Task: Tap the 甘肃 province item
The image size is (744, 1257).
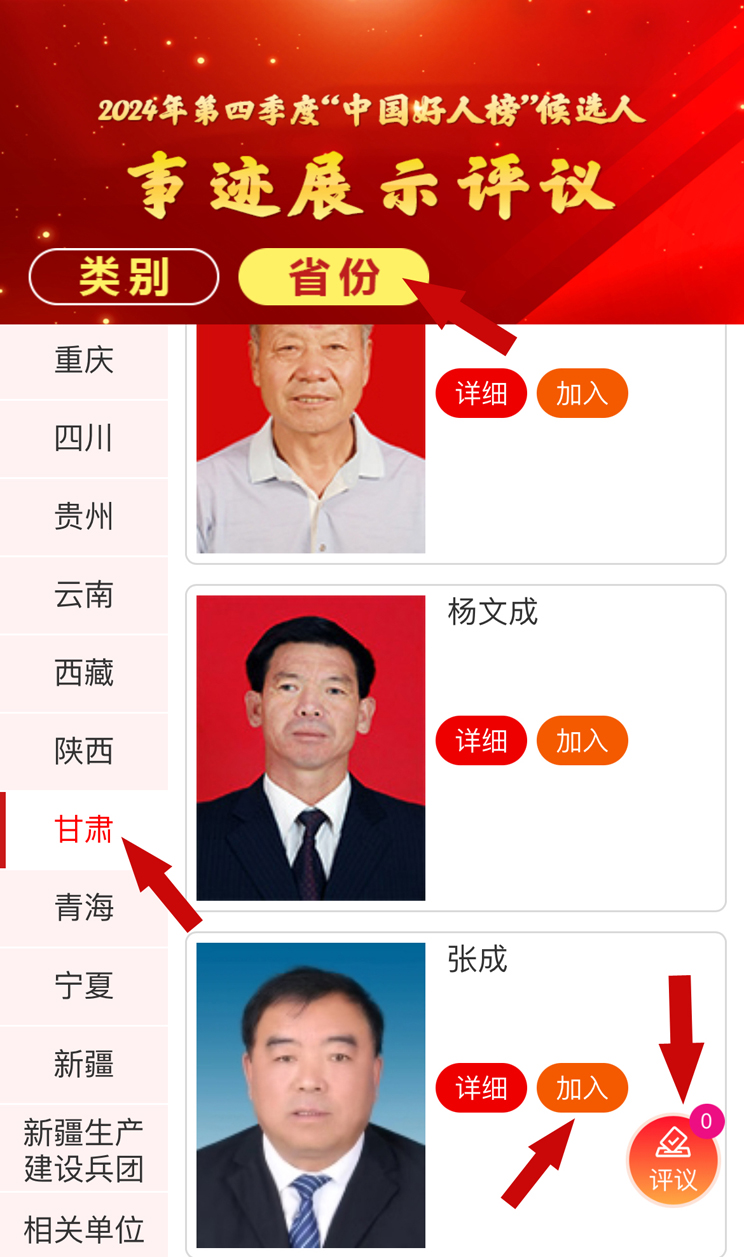Action: tap(84, 829)
